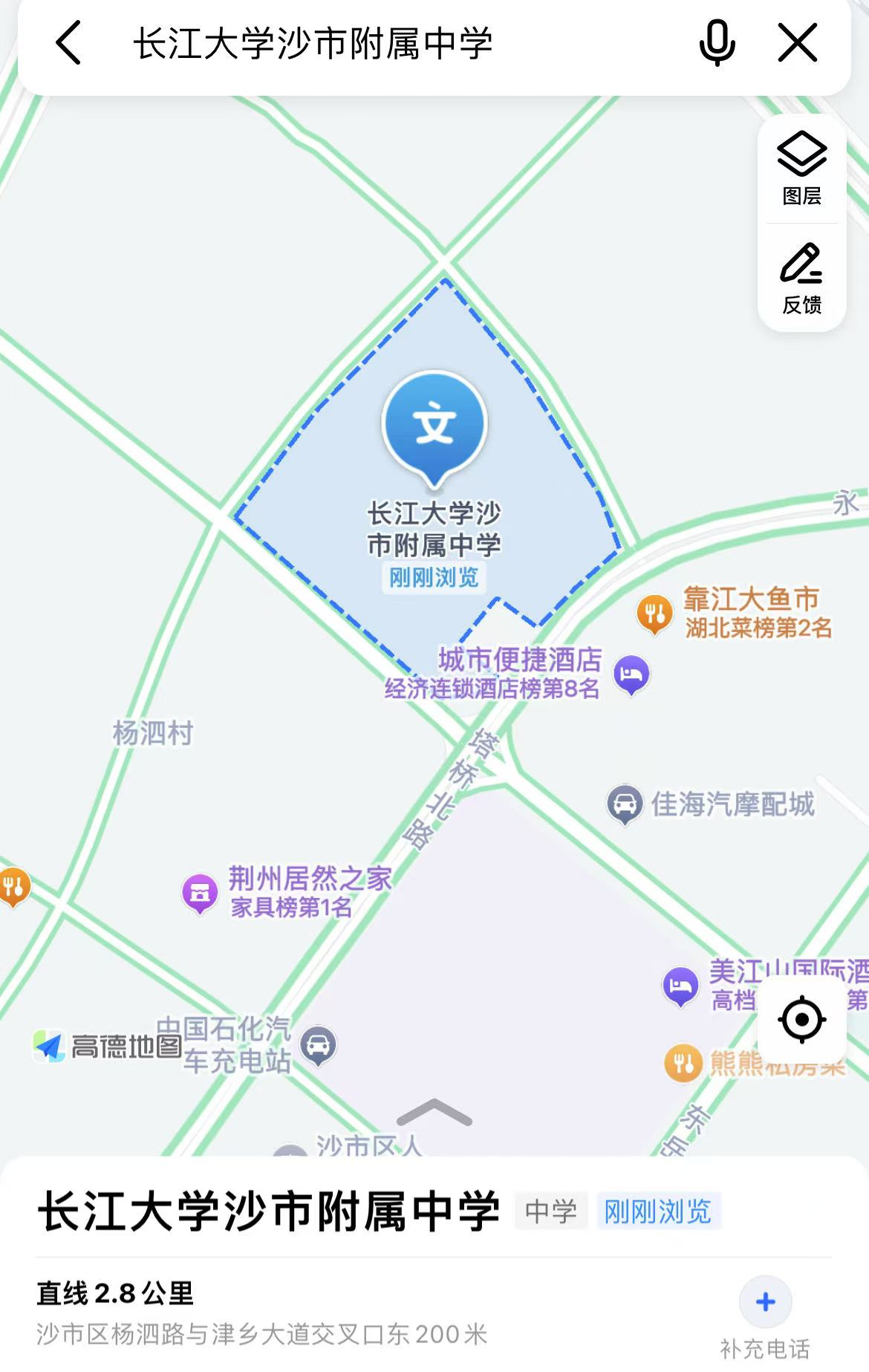869x1372 pixels.
Task: Expand the place details panel handle
Action: (434, 1113)
